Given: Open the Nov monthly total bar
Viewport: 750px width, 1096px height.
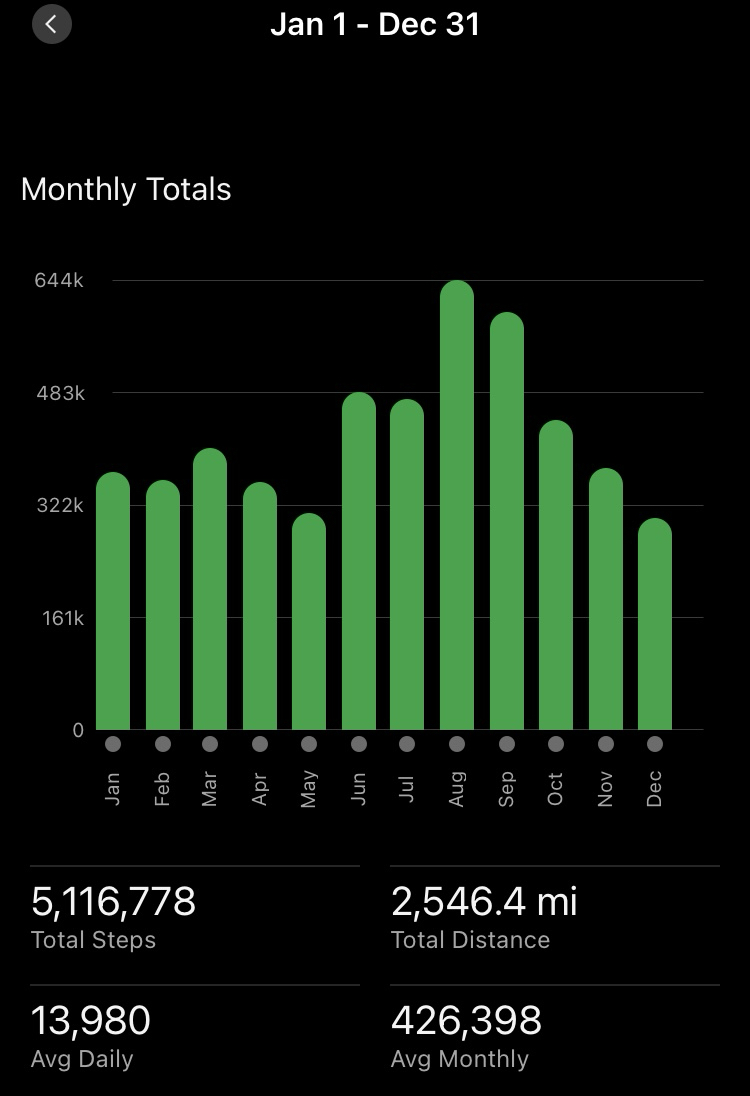Looking at the screenshot, I should pos(606,600).
